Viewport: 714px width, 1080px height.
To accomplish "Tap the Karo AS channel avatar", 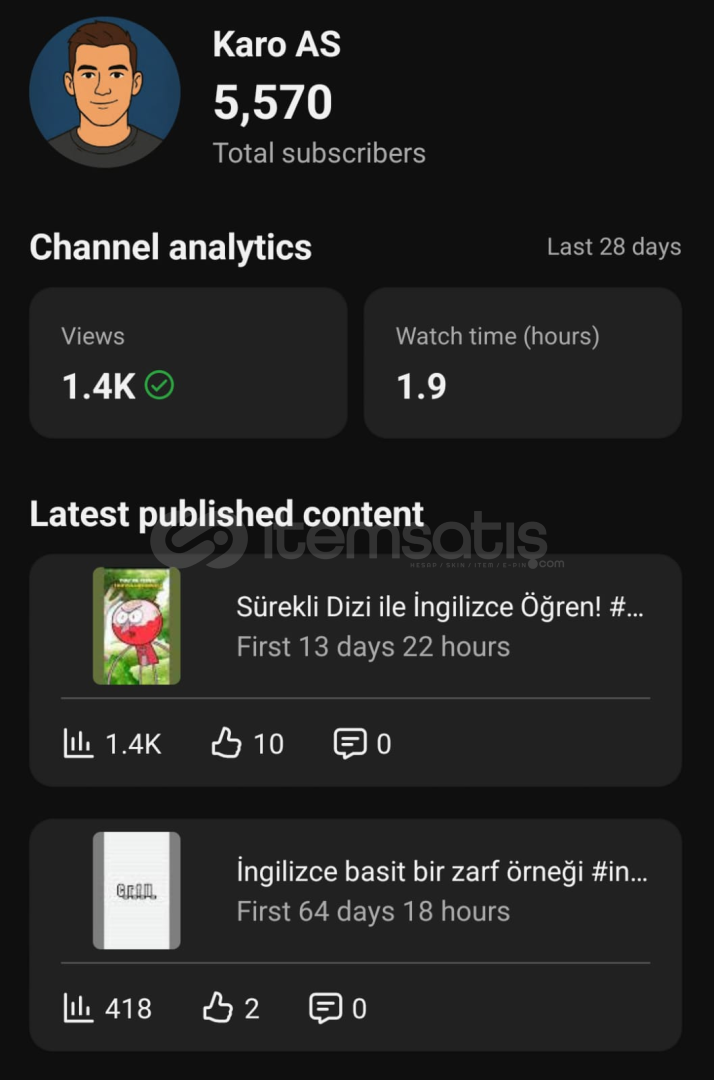I will pyautogui.click(x=105, y=92).
